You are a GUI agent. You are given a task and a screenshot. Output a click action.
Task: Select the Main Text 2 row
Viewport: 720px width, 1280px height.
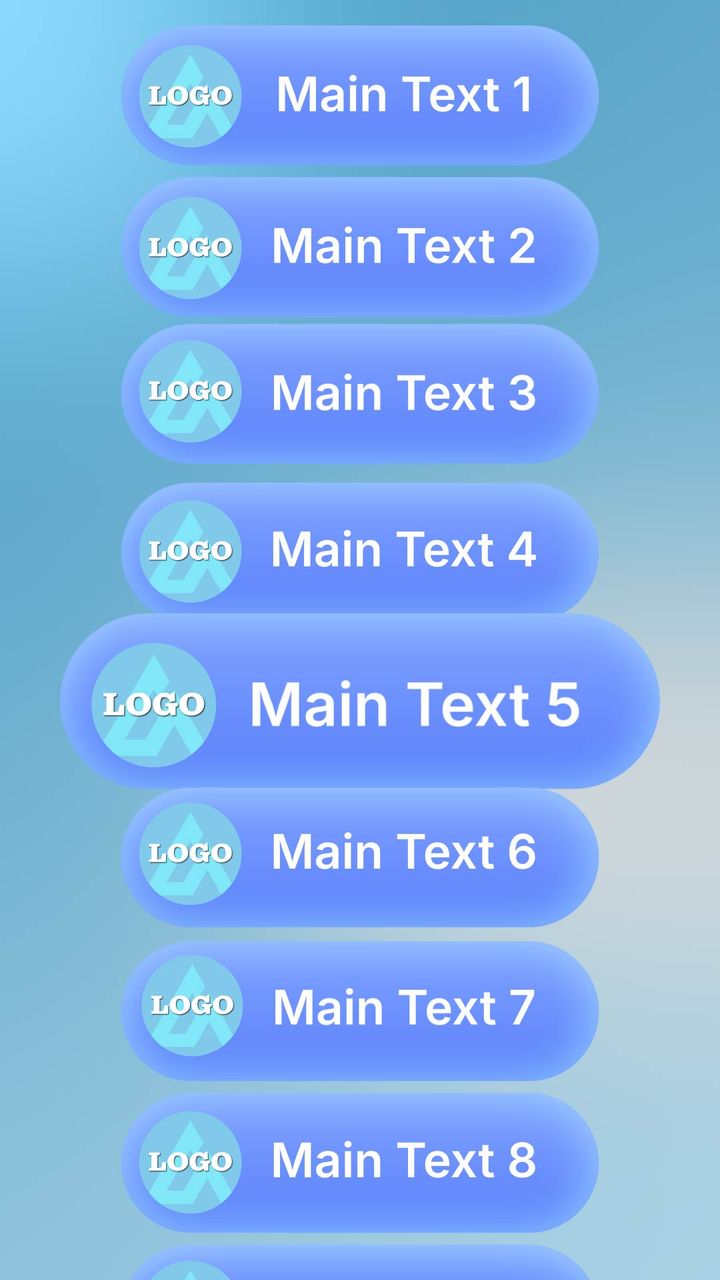click(360, 247)
